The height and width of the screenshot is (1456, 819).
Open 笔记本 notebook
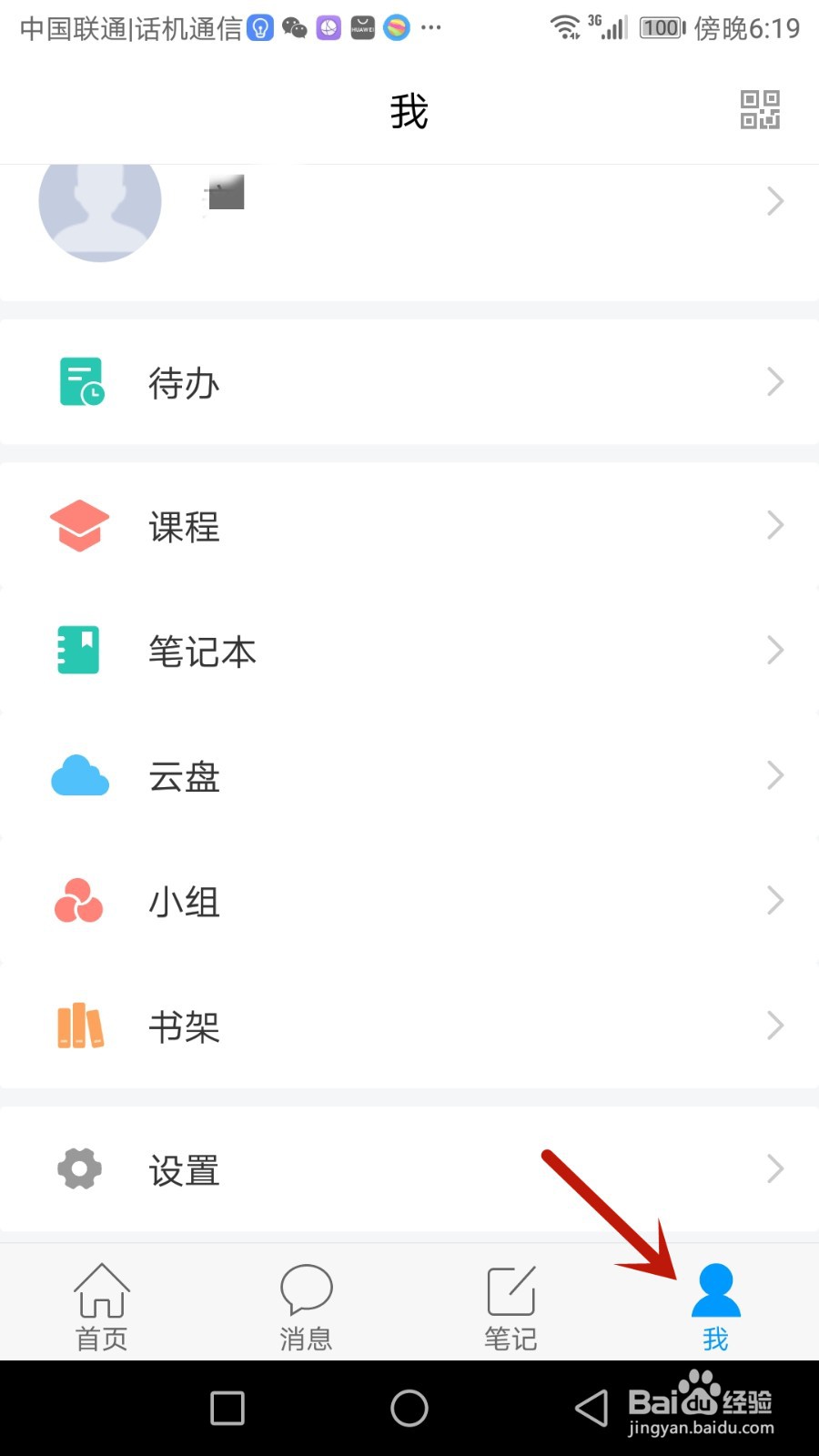coord(409,650)
